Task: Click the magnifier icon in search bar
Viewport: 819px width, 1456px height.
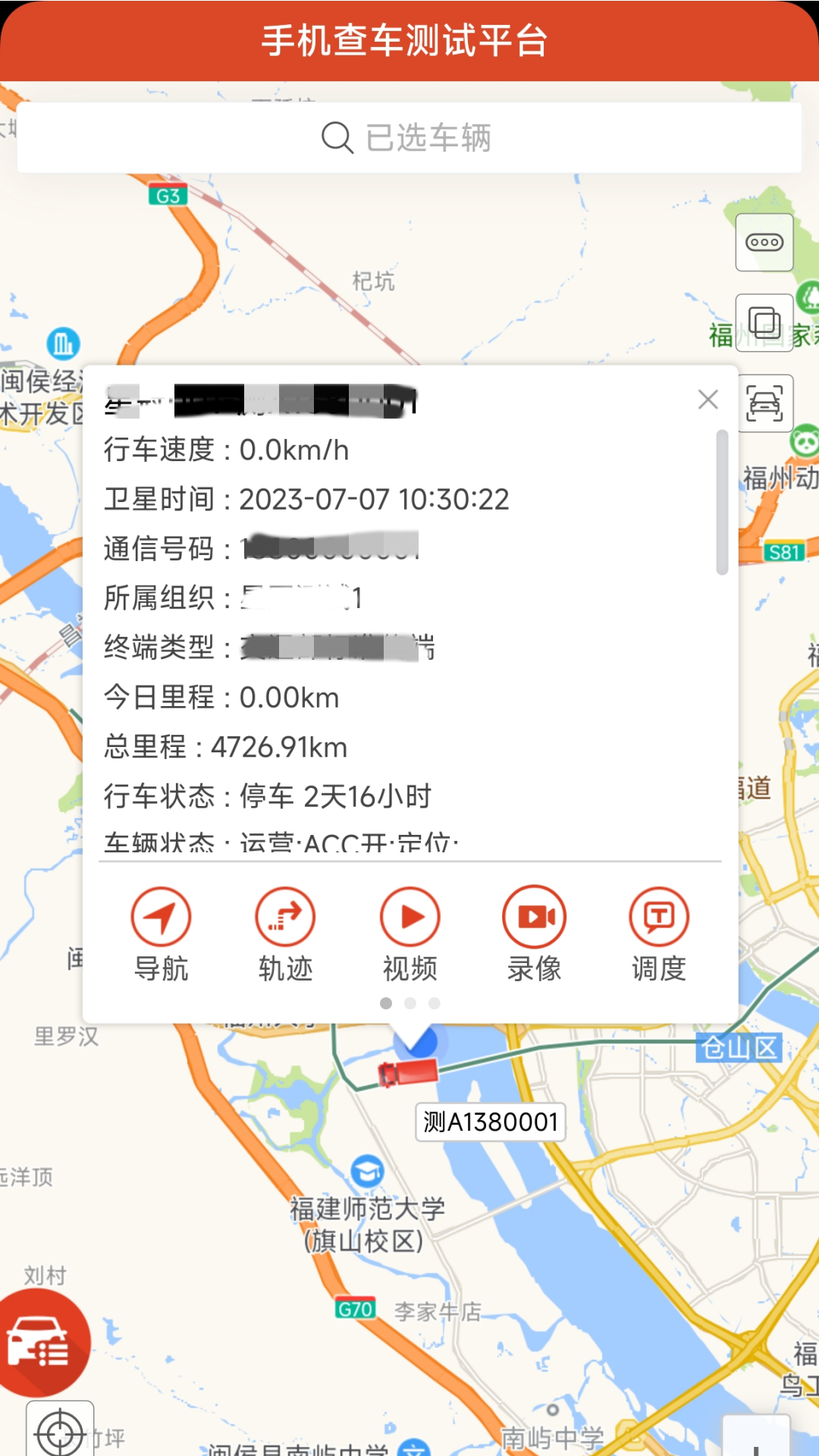Action: click(x=338, y=137)
